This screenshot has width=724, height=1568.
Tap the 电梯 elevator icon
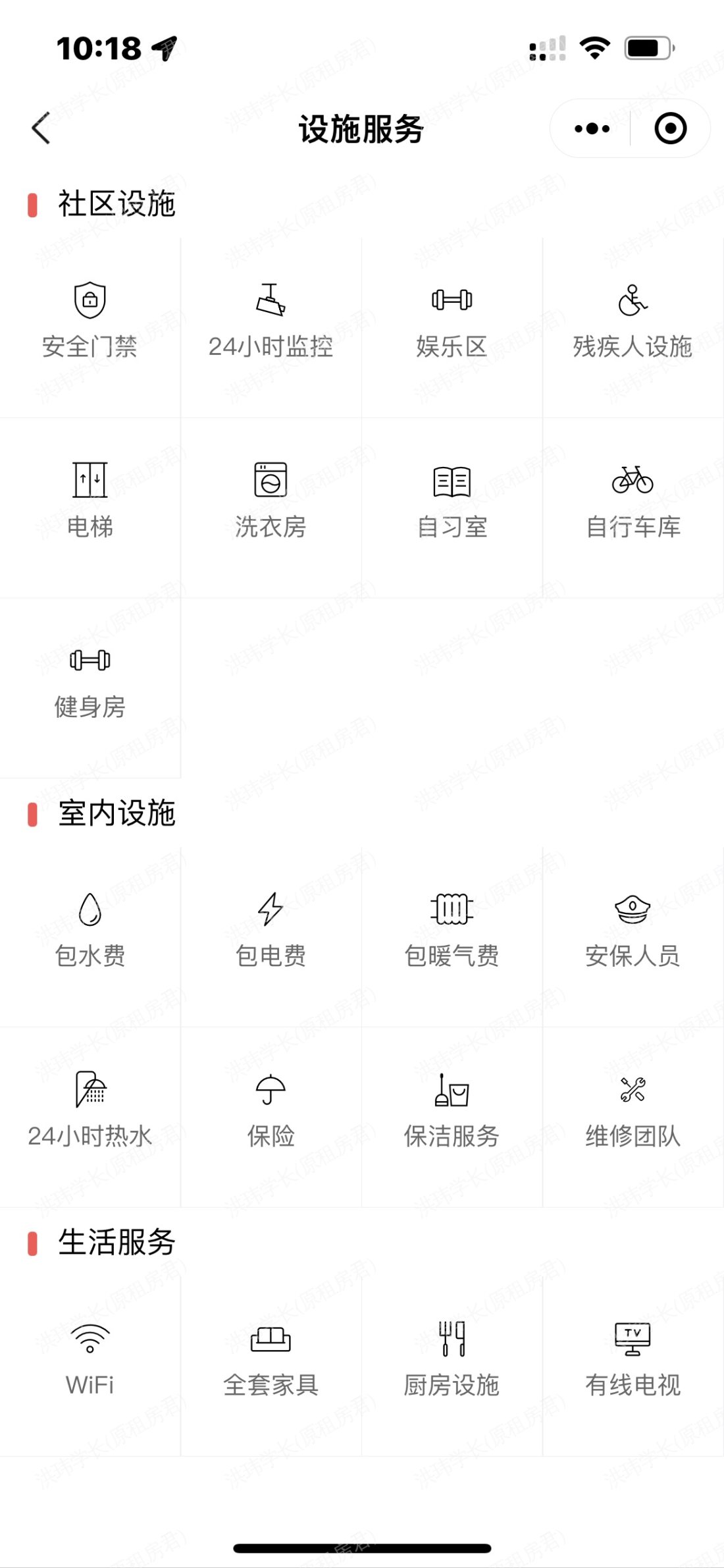[x=90, y=481]
